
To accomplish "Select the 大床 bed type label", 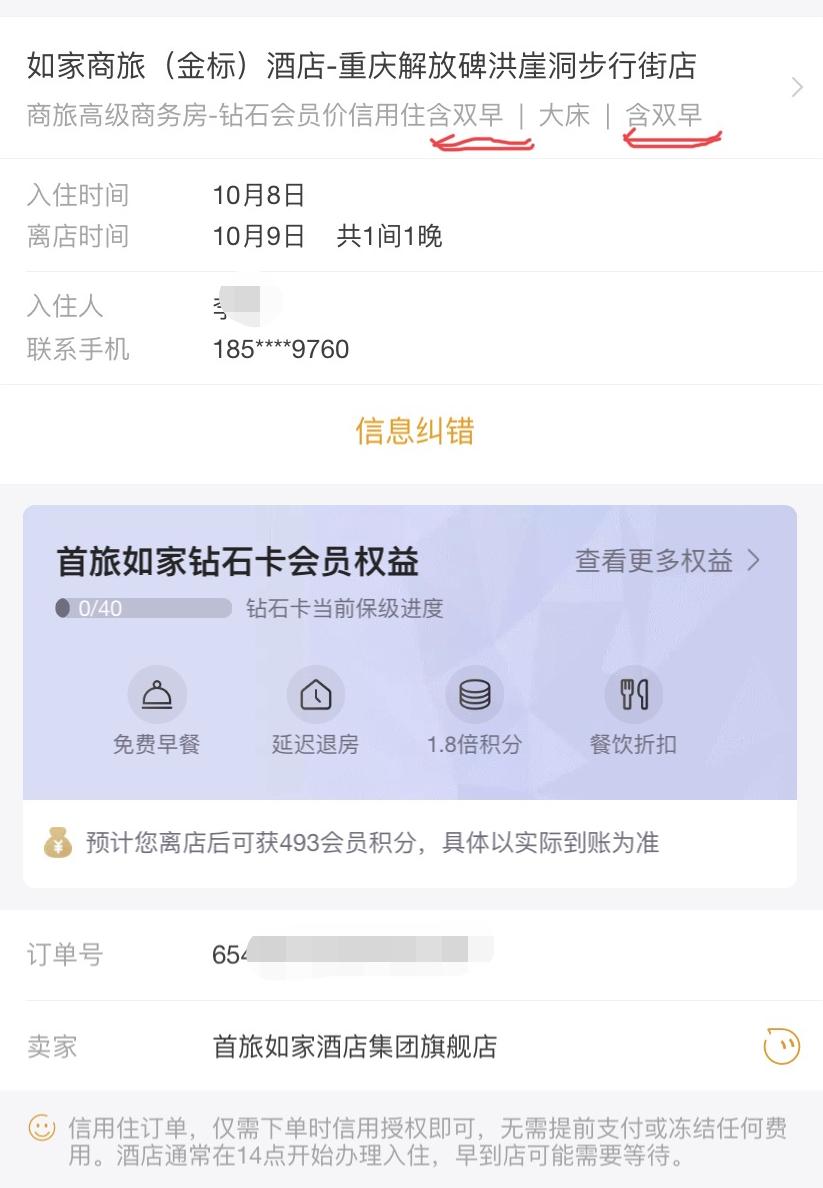I will [x=565, y=114].
